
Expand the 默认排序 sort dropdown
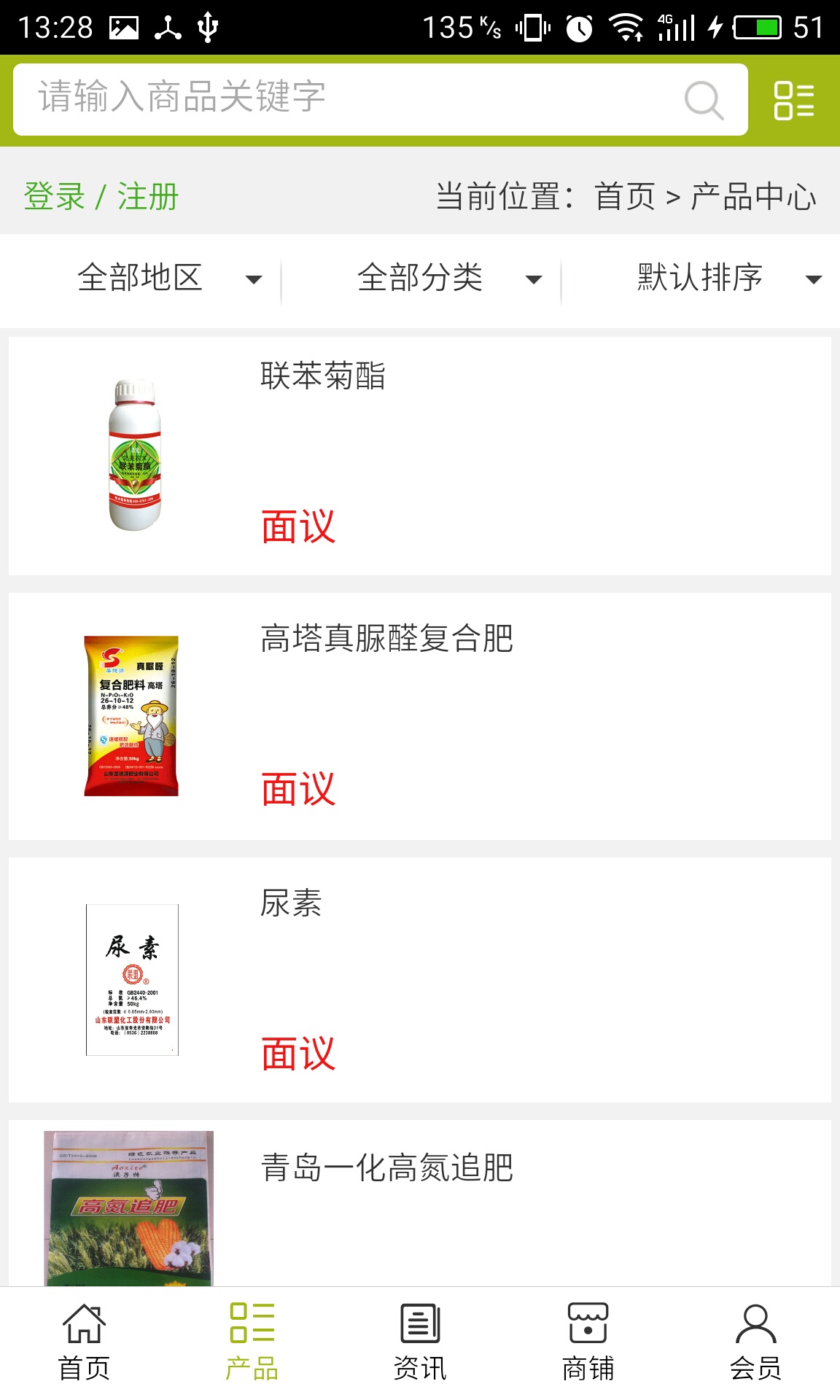pyautogui.click(x=728, y=279)
